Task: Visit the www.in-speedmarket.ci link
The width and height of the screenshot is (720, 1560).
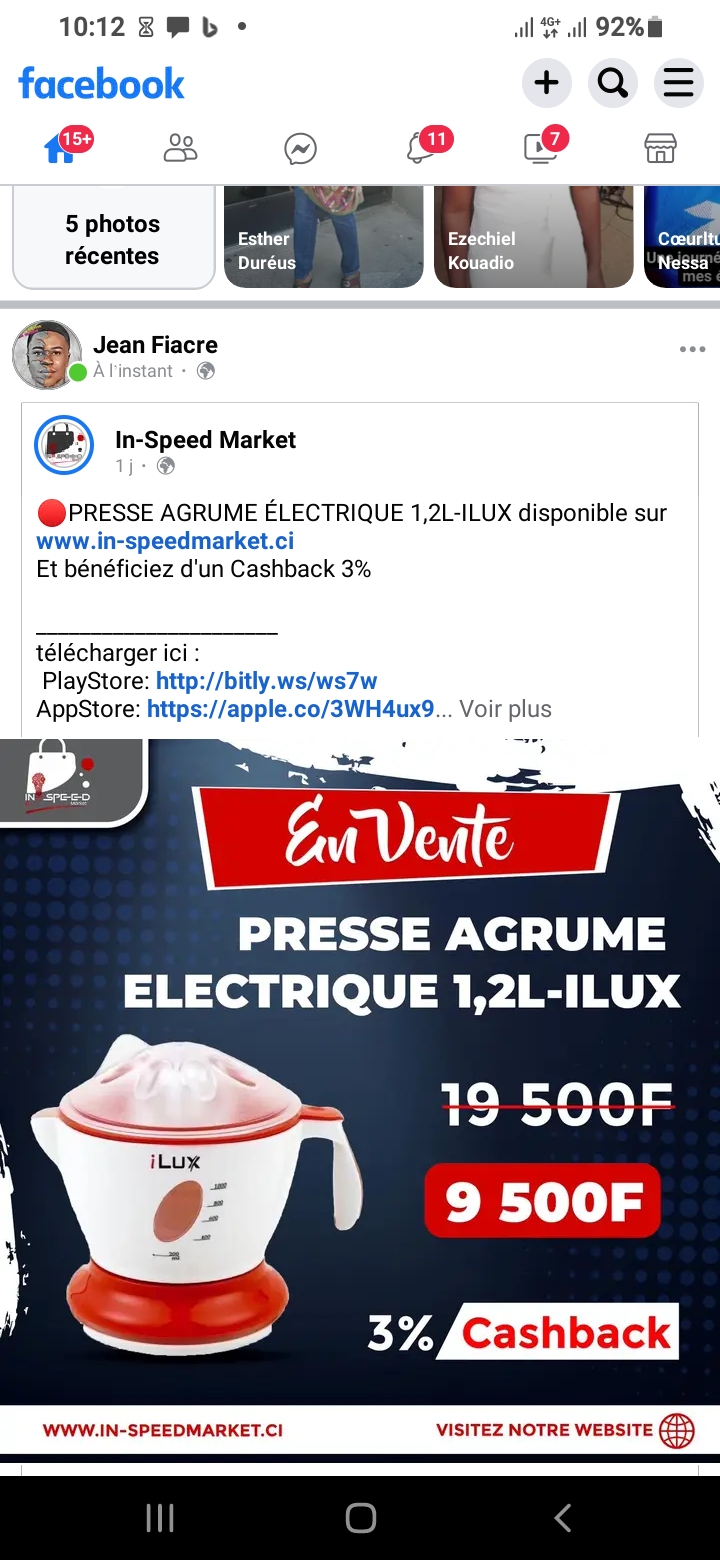Action: [165, 541]
